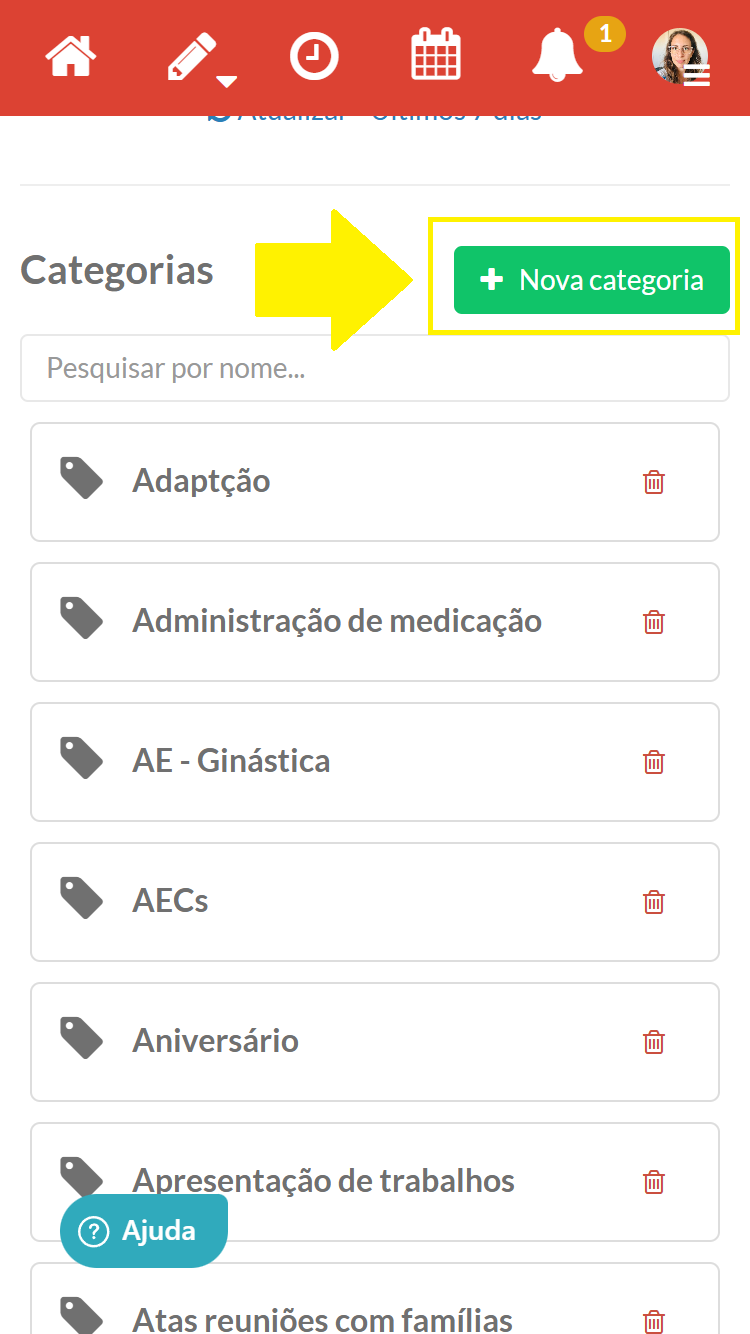The image size is (750, 1334).
Task: Delete the Administração de medicação category
Action: pos(653,622)
